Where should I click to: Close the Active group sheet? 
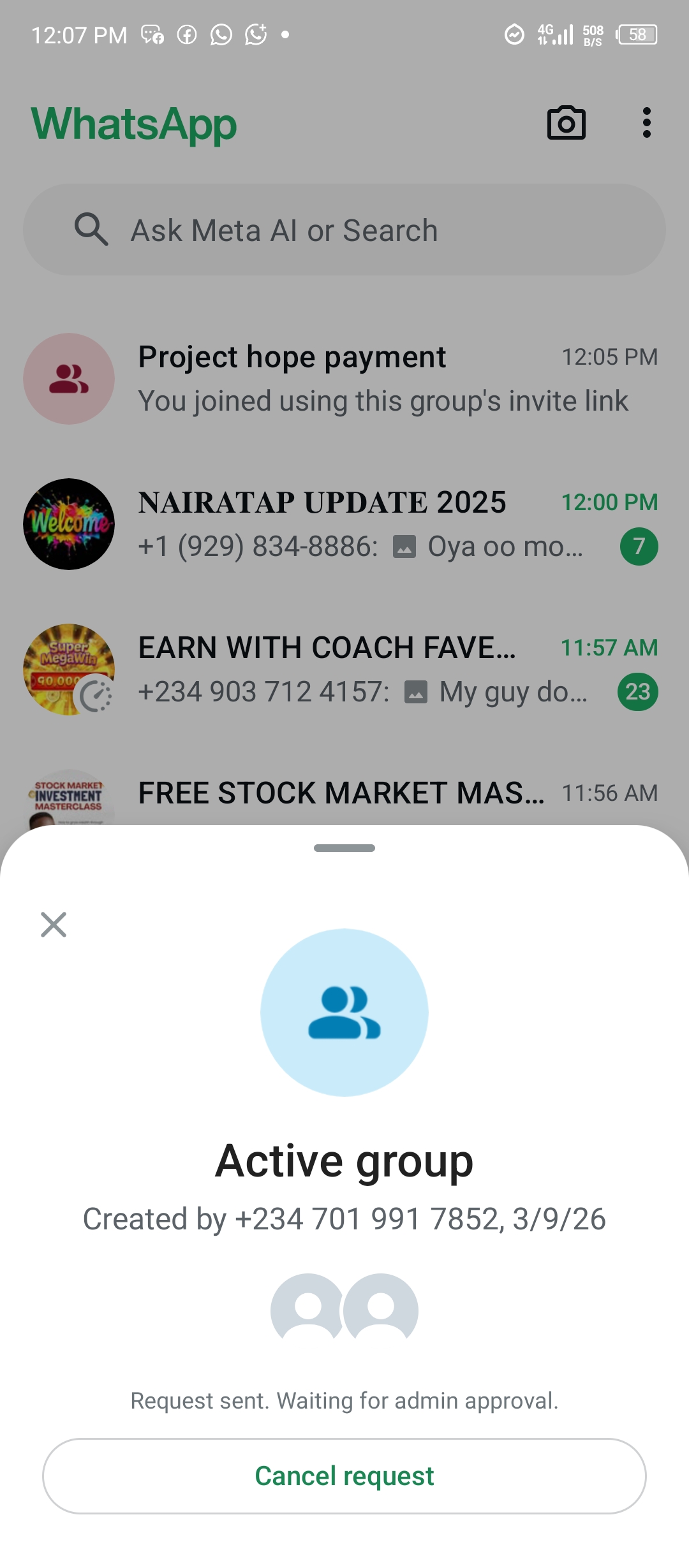54,925
